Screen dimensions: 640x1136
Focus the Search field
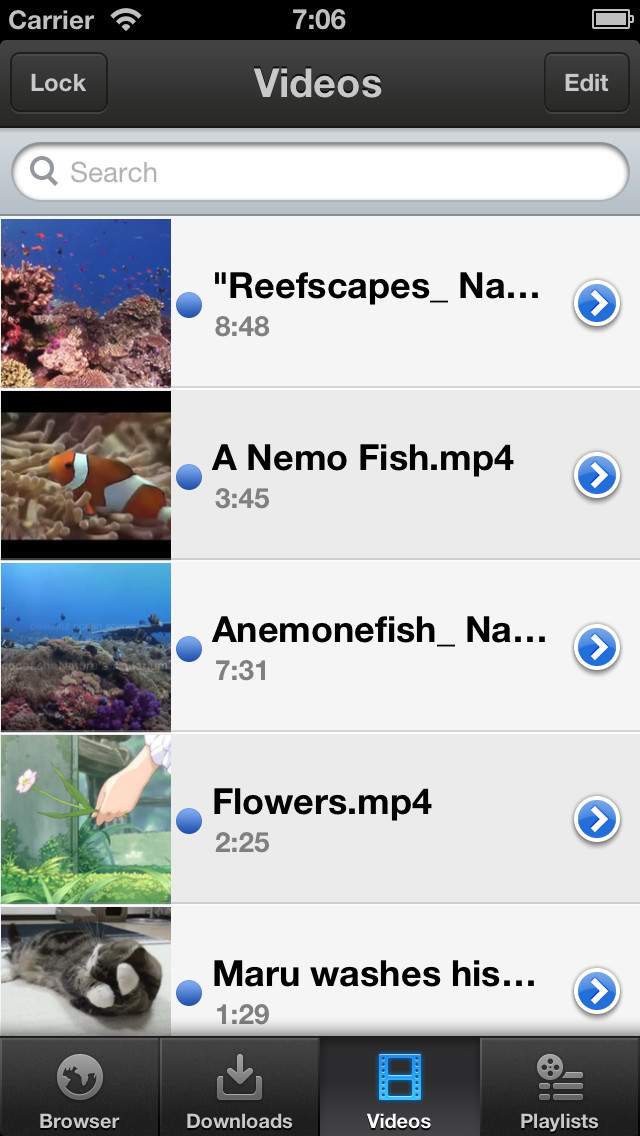click(320, 172)
